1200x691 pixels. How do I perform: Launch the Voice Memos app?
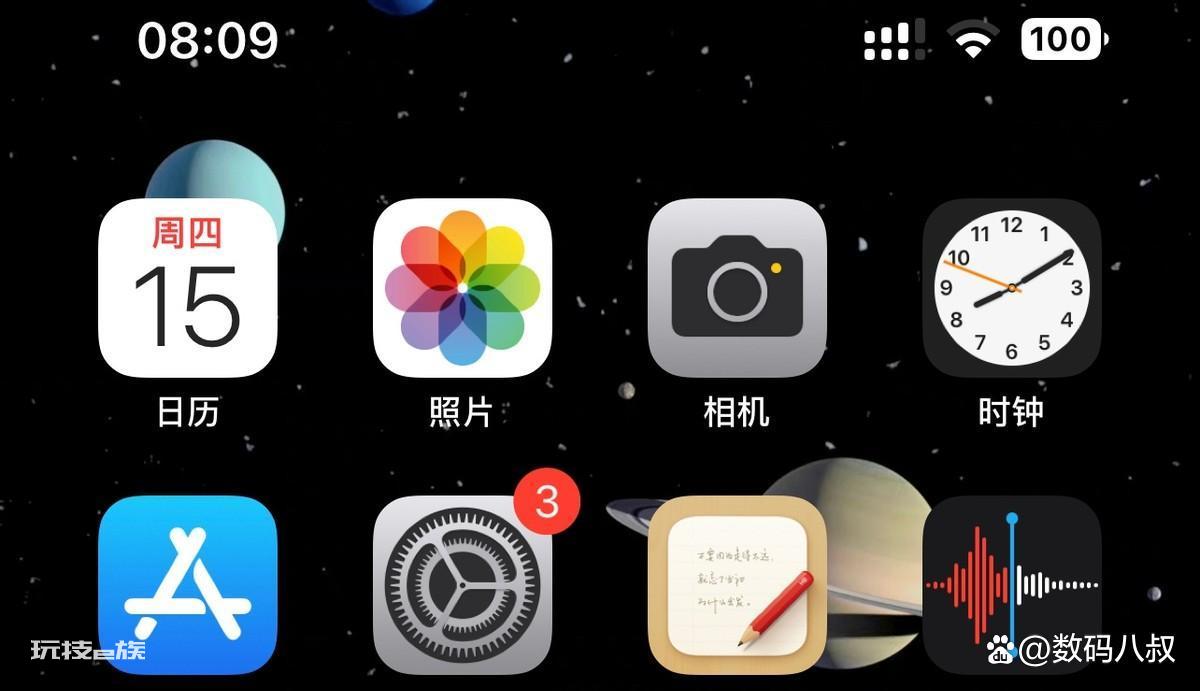point(1011,585)
